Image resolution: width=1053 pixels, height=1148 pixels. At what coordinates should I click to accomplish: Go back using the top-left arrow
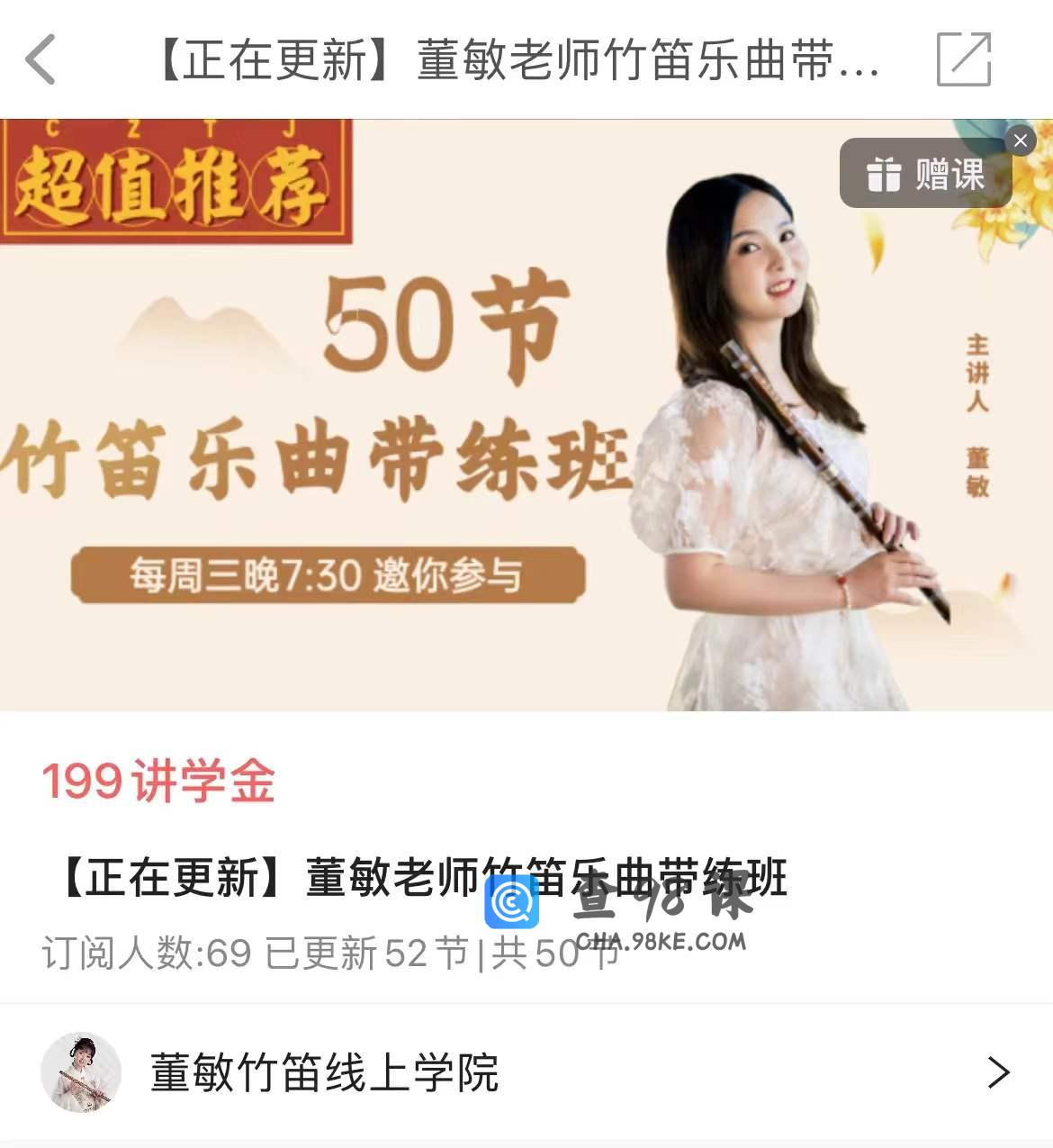point(40,59)
